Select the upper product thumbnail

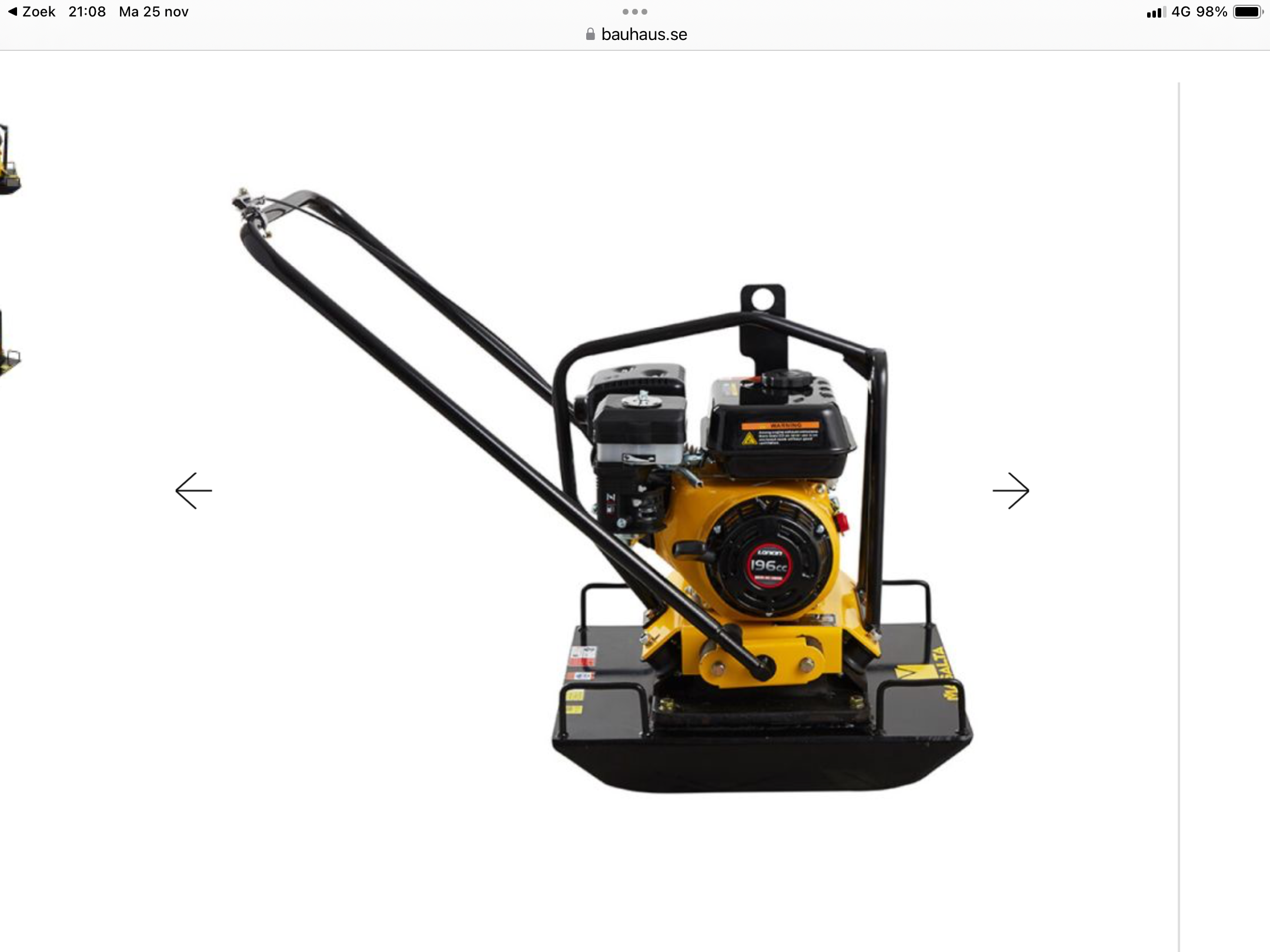(10, 160)
